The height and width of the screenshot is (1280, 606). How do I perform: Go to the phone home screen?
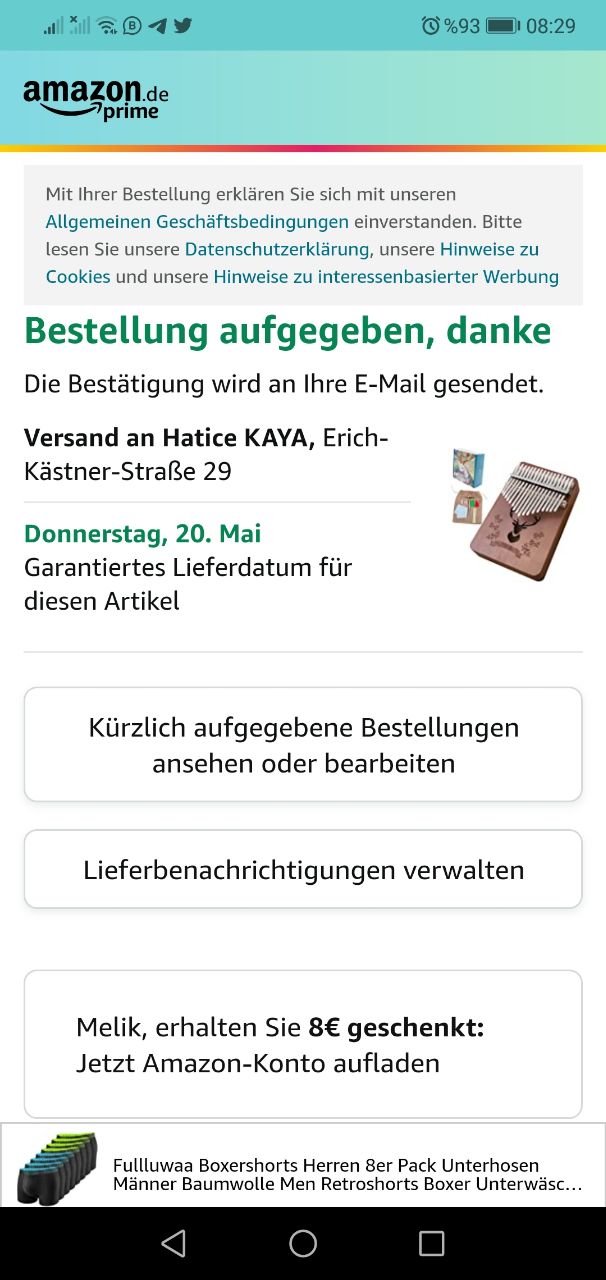pyautogui.click(x=303, y=1243)
